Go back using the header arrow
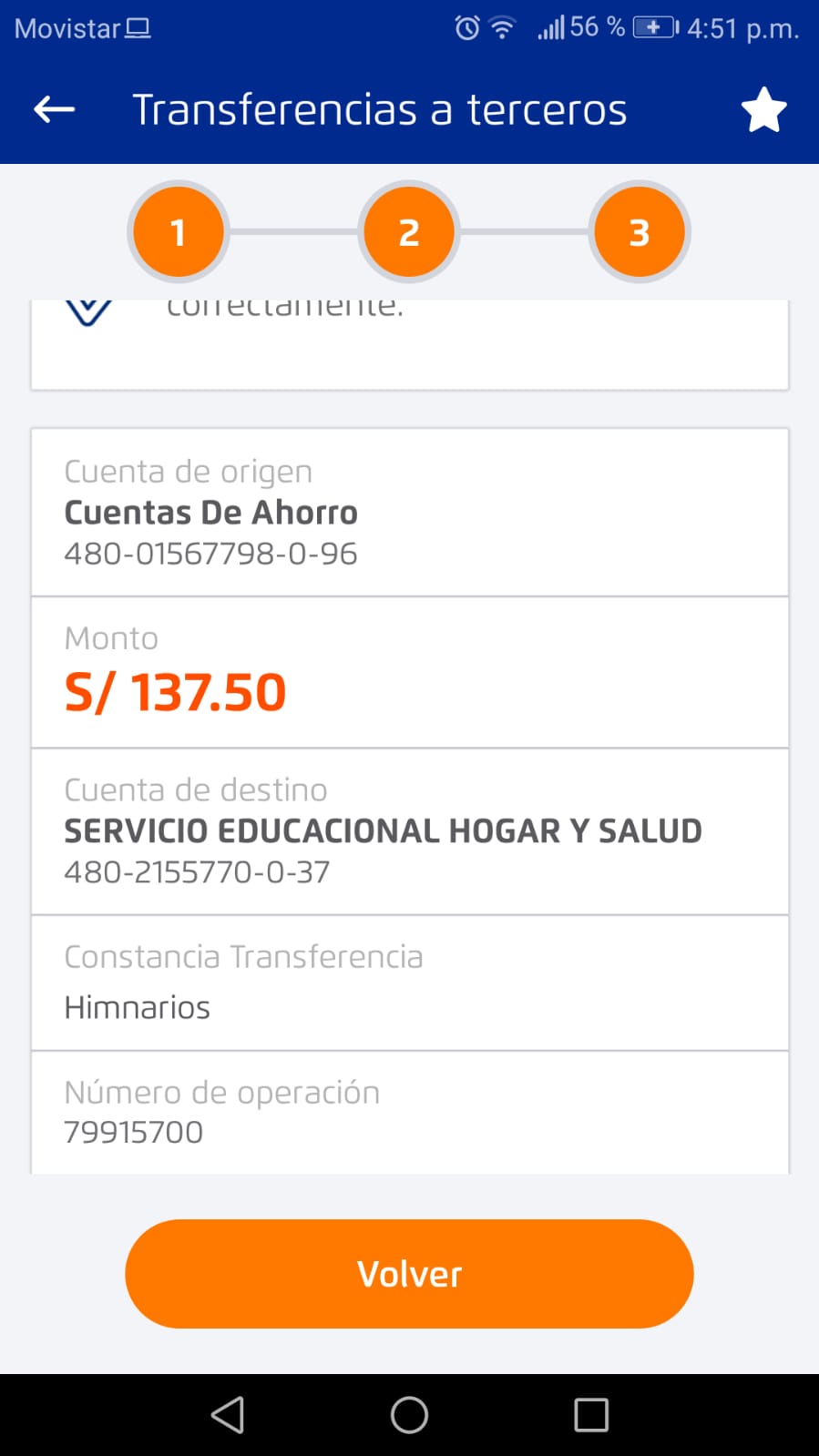 pyautogui.click(x=55, y=110)
